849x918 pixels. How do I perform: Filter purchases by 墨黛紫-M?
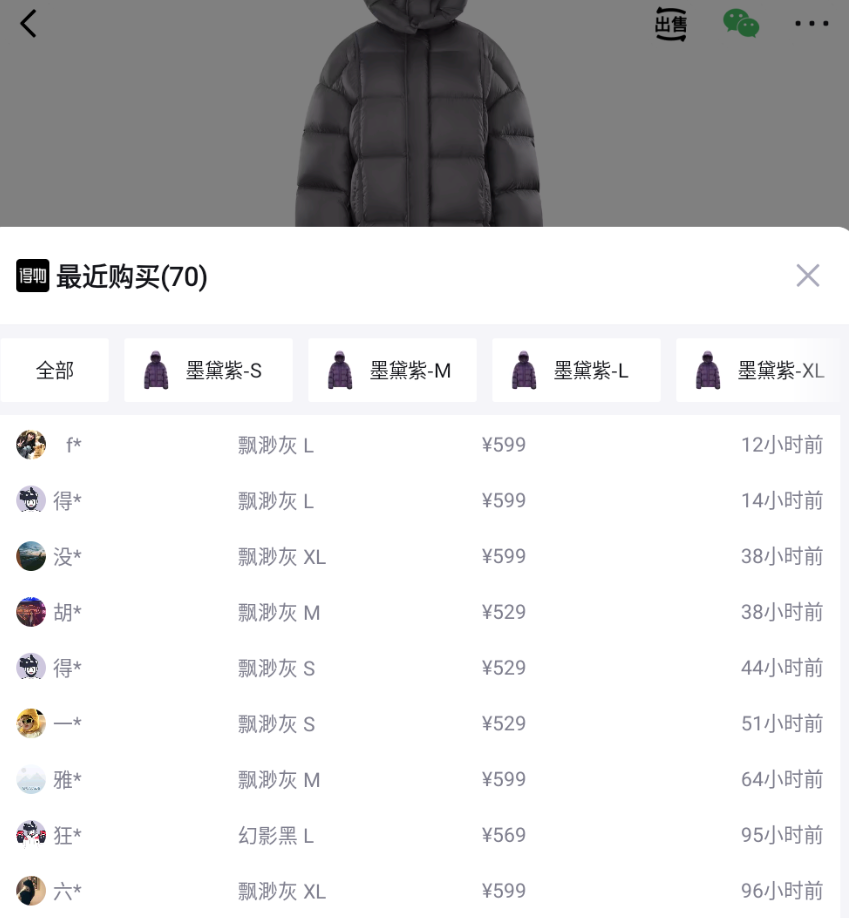pyautogui.click(x=392, y=371)
